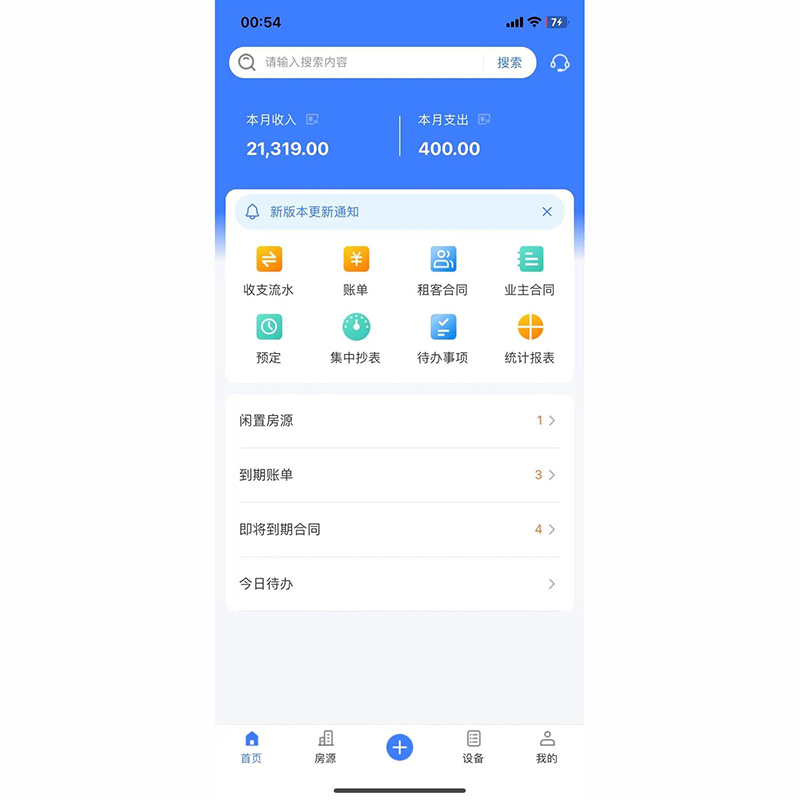Tap the search input field
The image size is (800, 800).
(x=370, y=62)
